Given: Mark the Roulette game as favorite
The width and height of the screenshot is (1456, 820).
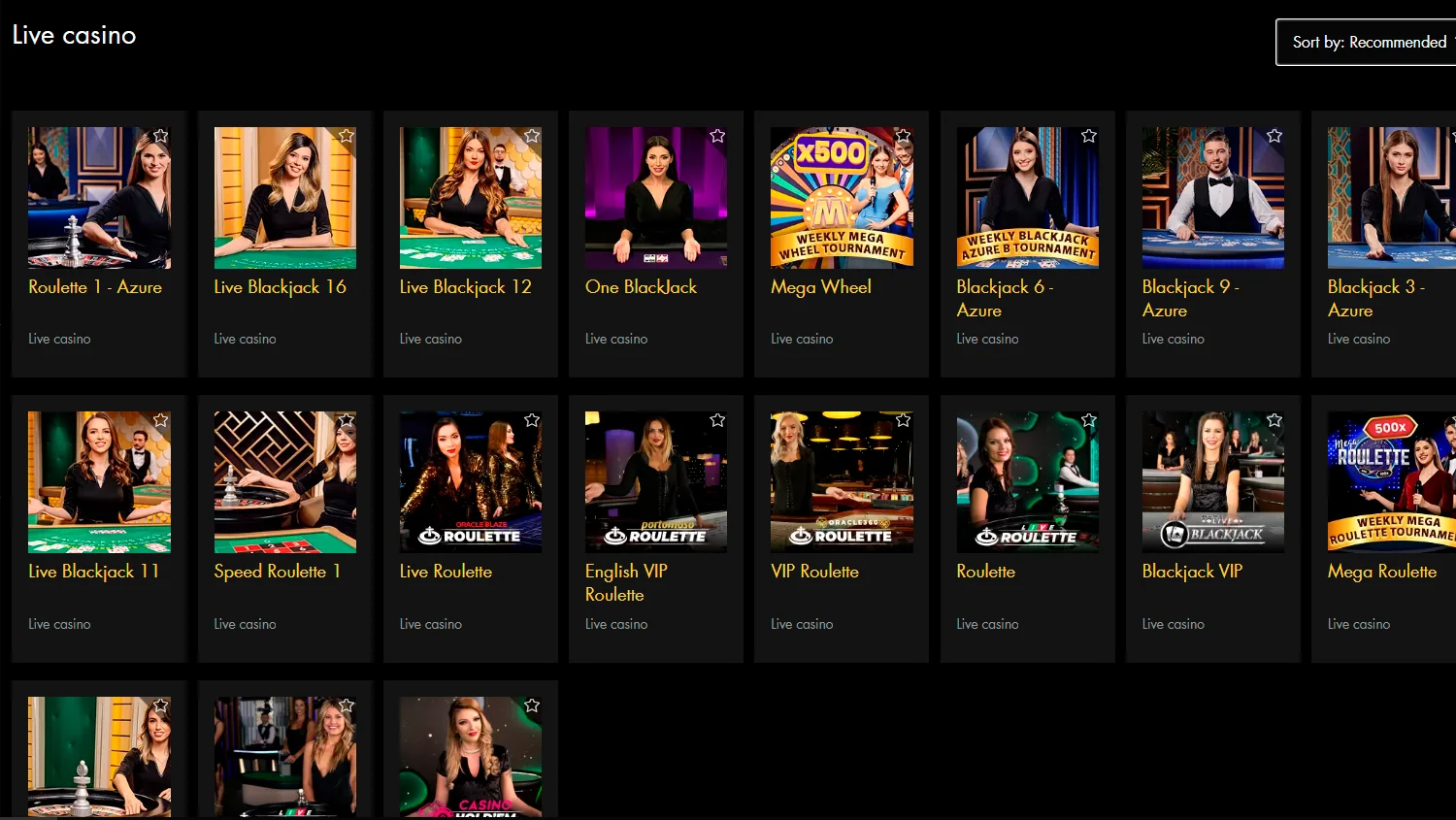Looking at the screenshot, I should pos(1089,420).
